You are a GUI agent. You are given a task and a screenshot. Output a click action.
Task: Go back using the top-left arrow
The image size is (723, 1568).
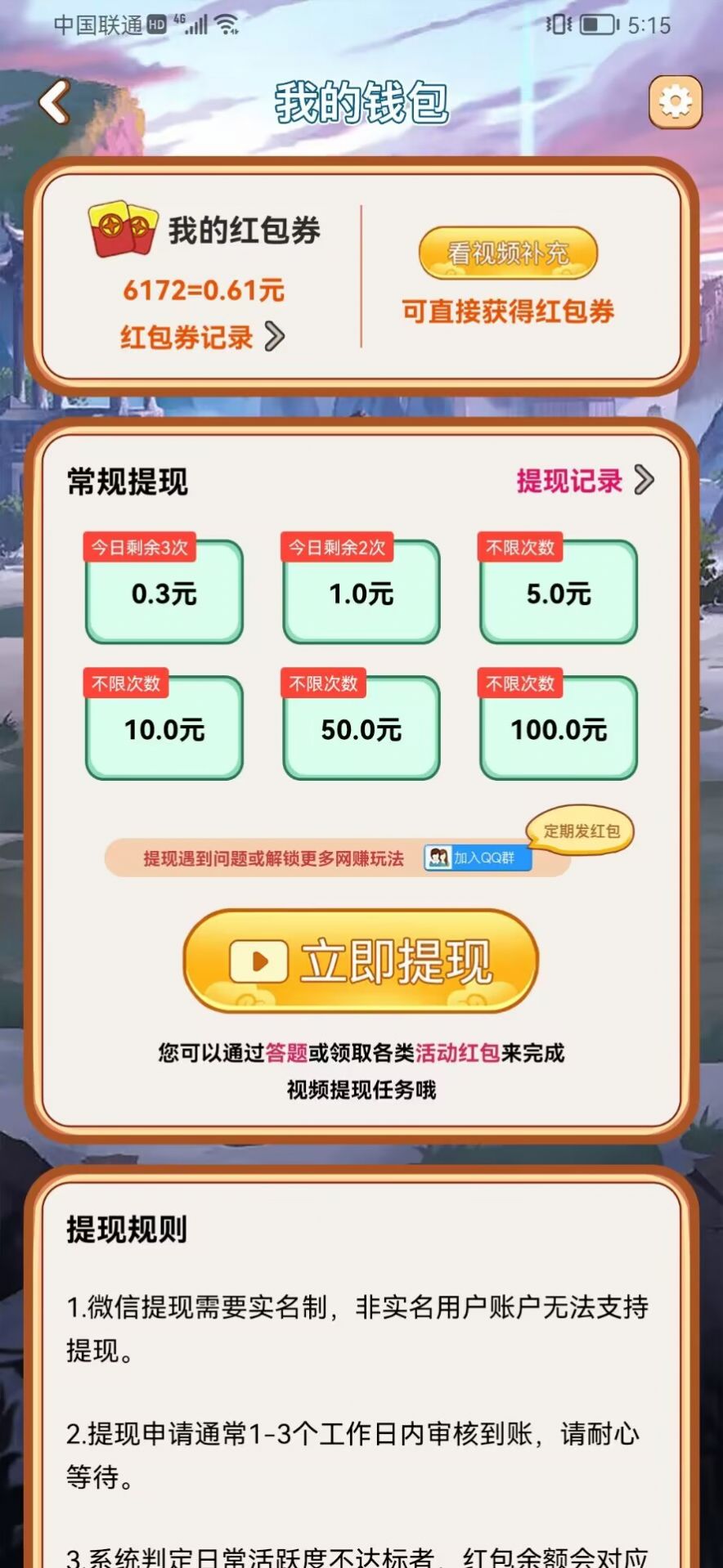(x=55, y=103)
